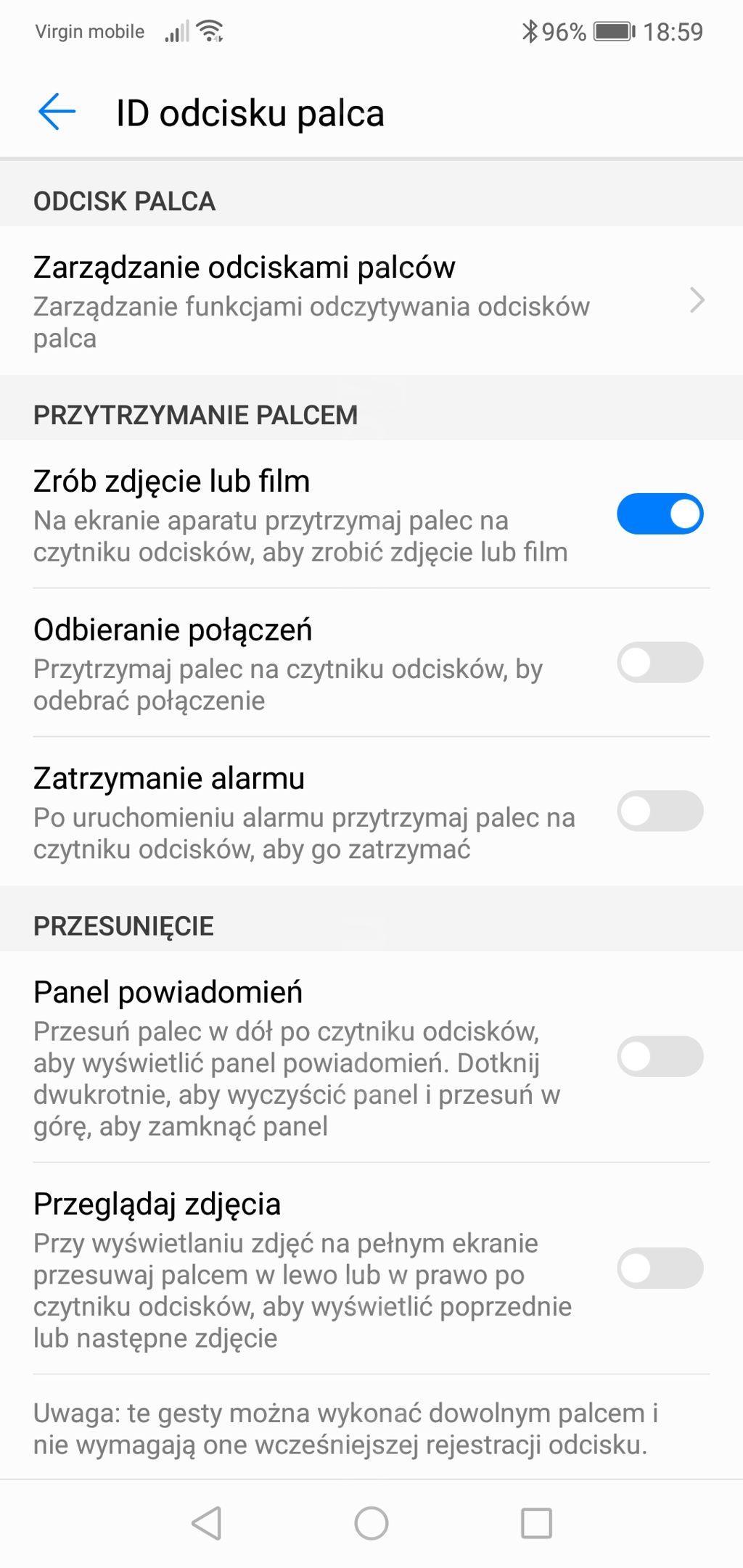The width and height of the screenshot is (743, 1568).
Task: Enable Odbieranie połączeń switch
Action: 659,662
